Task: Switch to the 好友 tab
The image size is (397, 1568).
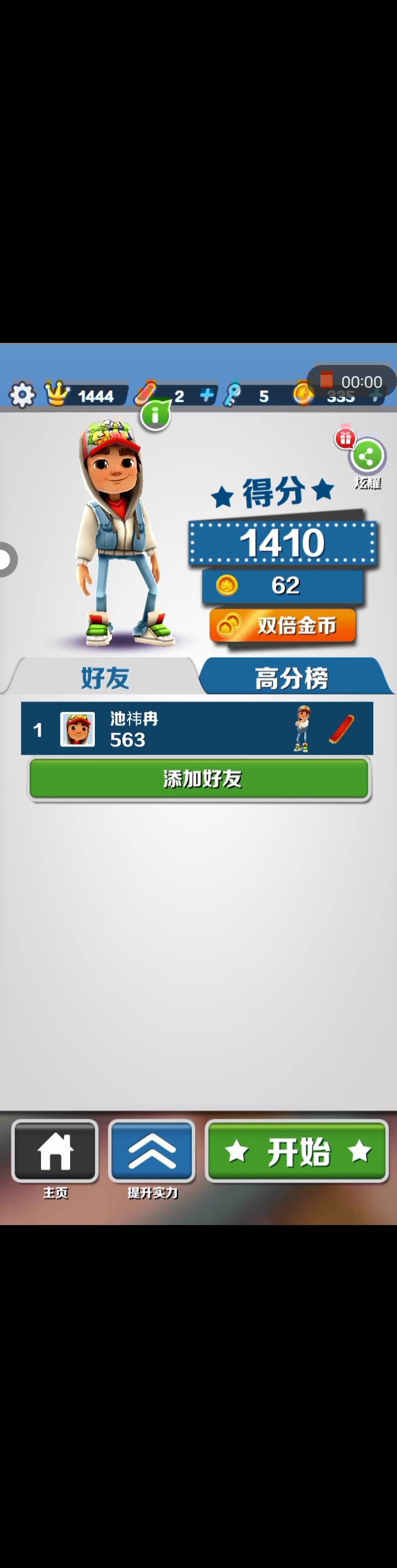Action: (x=105, y=677)
